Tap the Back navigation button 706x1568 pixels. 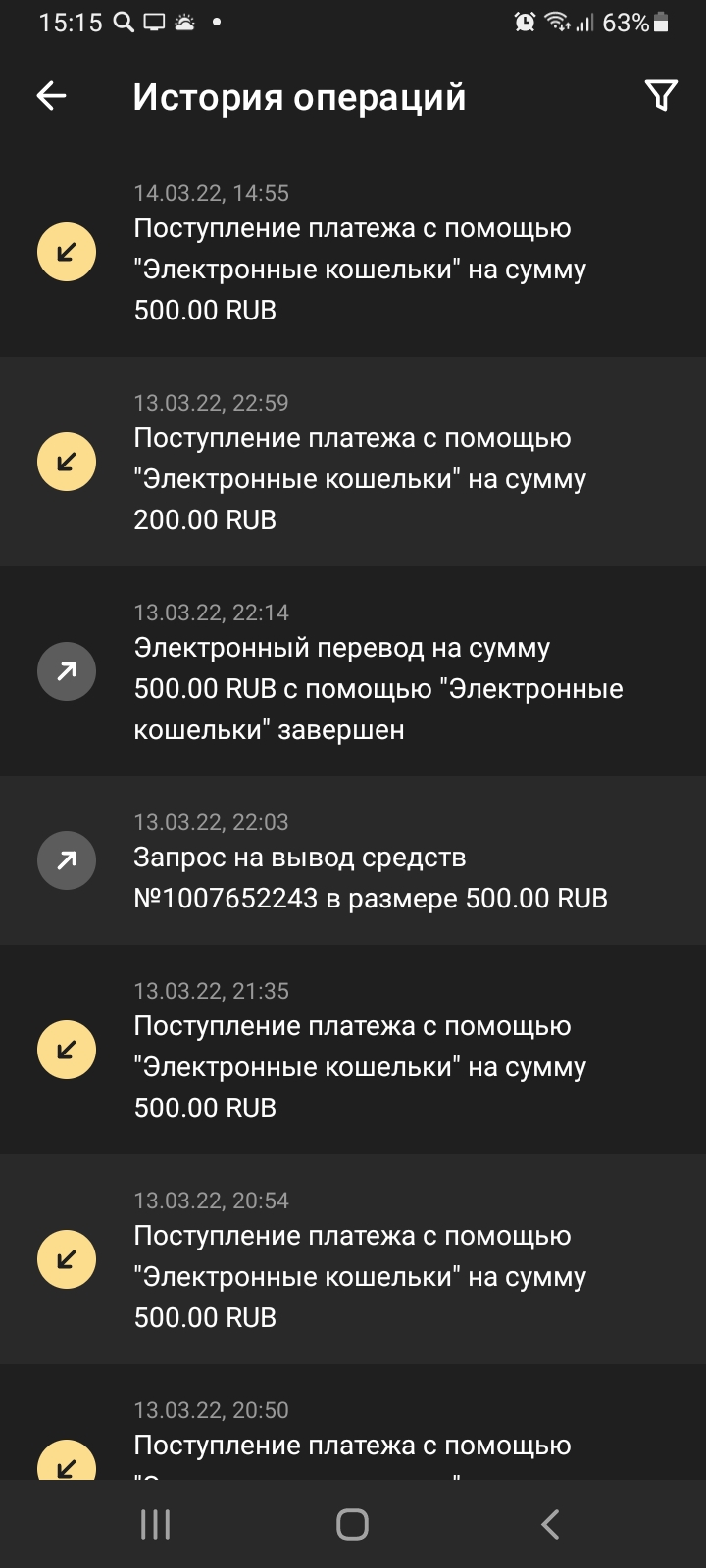point(549,1524)
